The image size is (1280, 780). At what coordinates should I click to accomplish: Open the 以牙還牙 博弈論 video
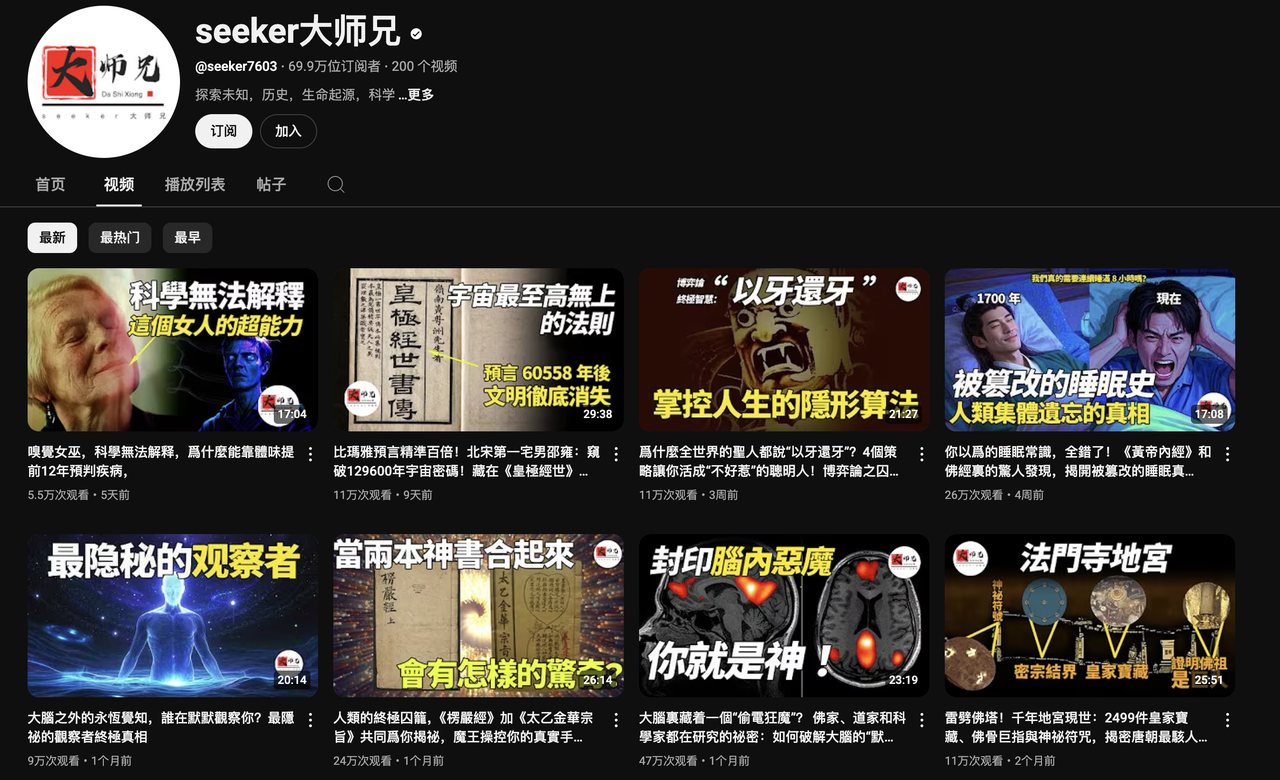point(784,349)
